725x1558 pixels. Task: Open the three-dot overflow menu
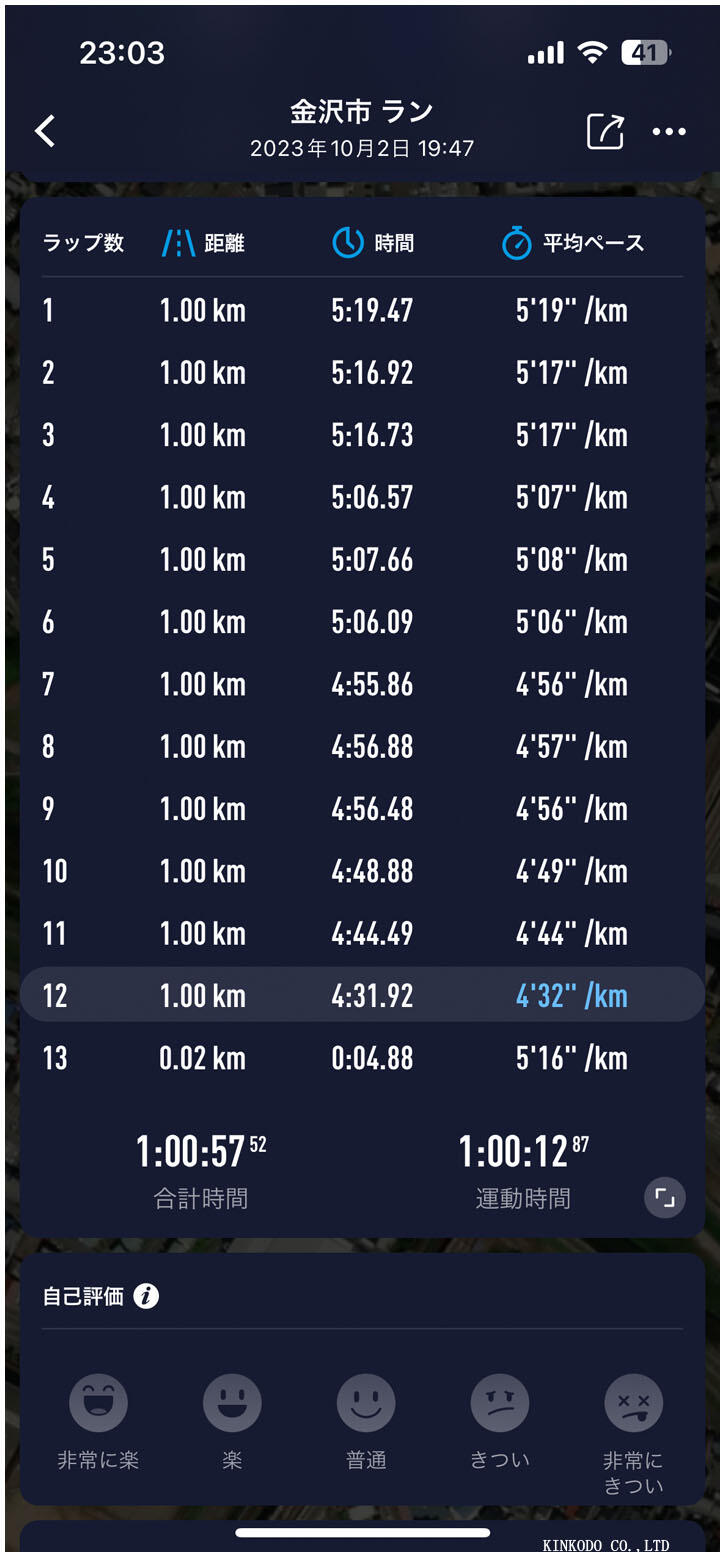669,132
